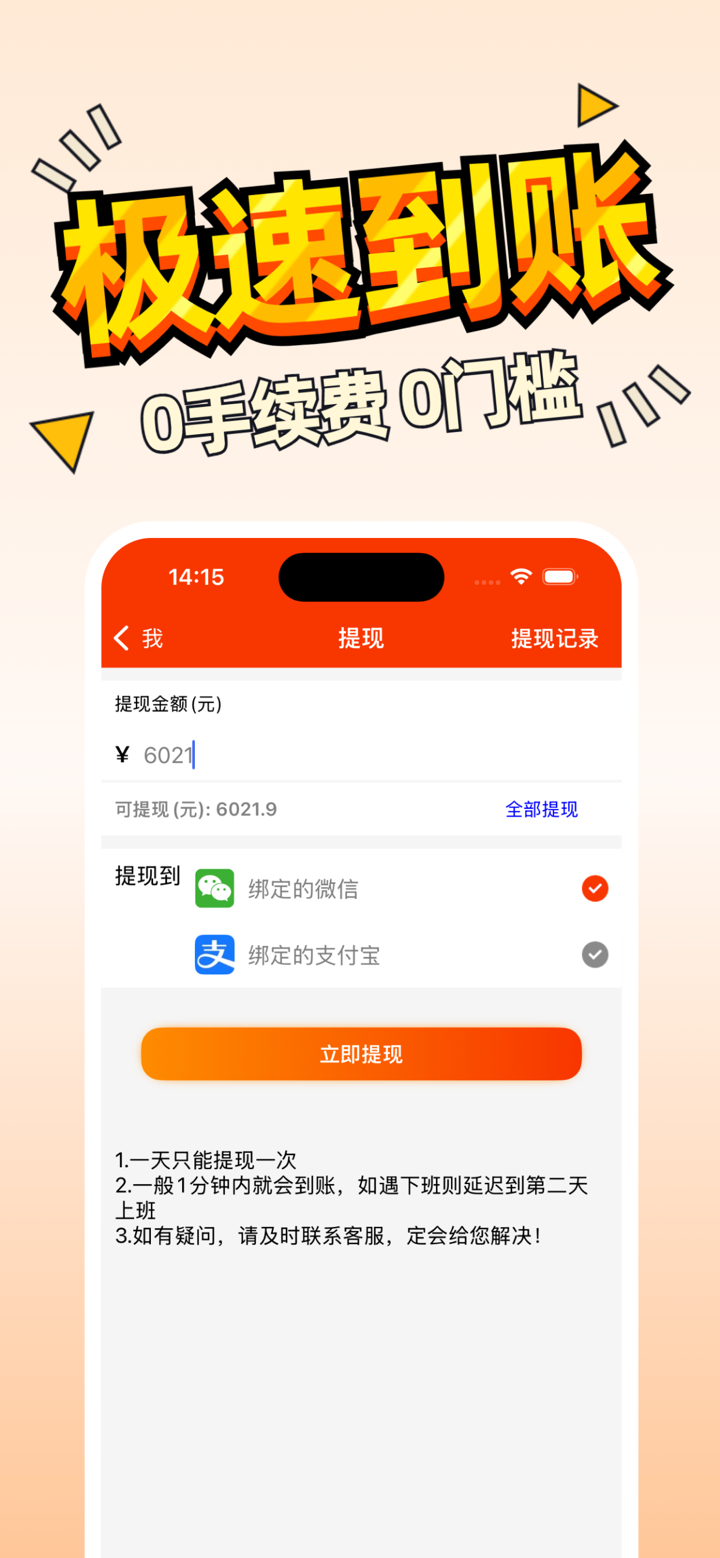Deselect the orange WeChat check circle

coord(595,887)
